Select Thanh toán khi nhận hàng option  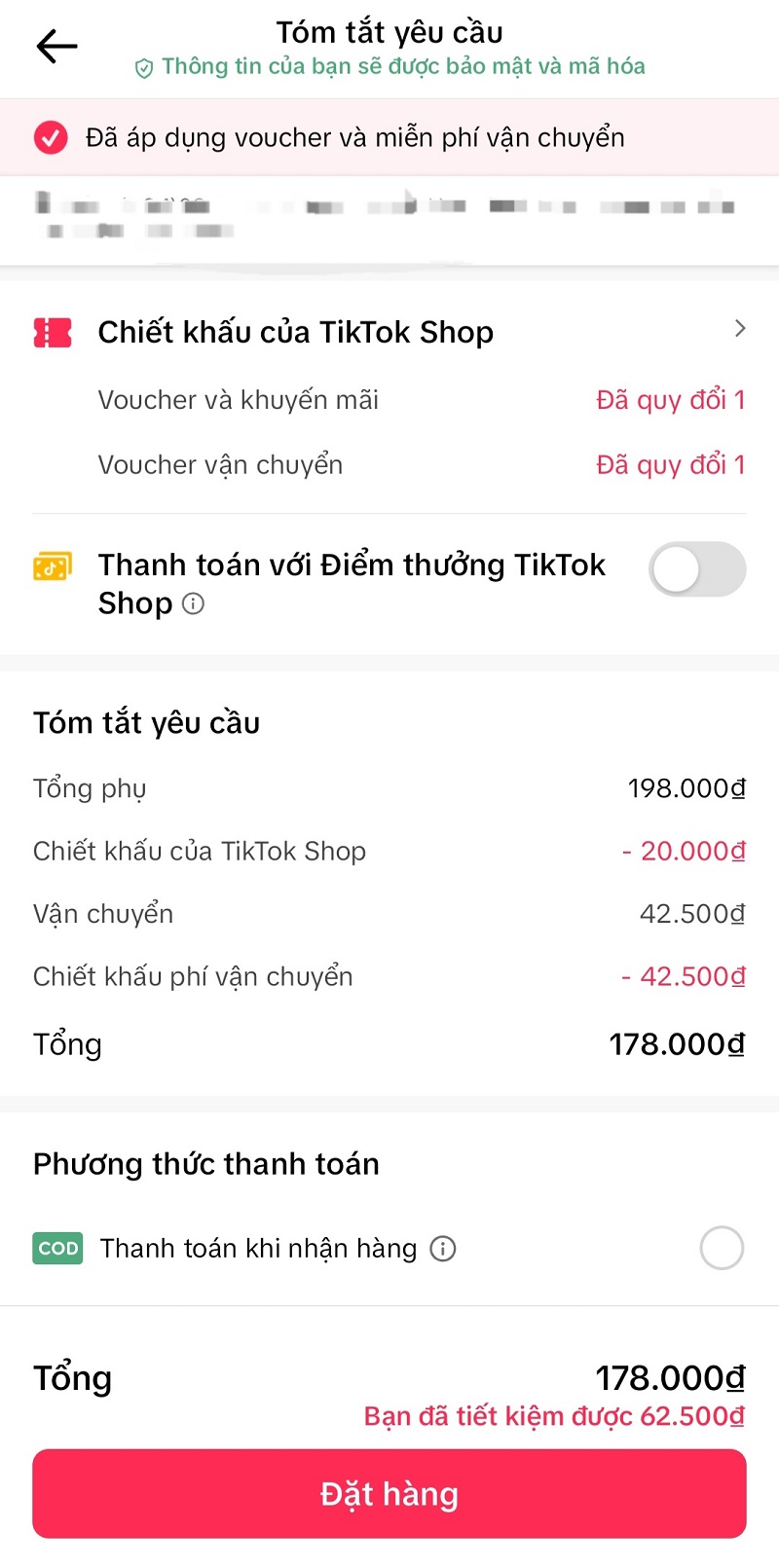(722, 1248)
